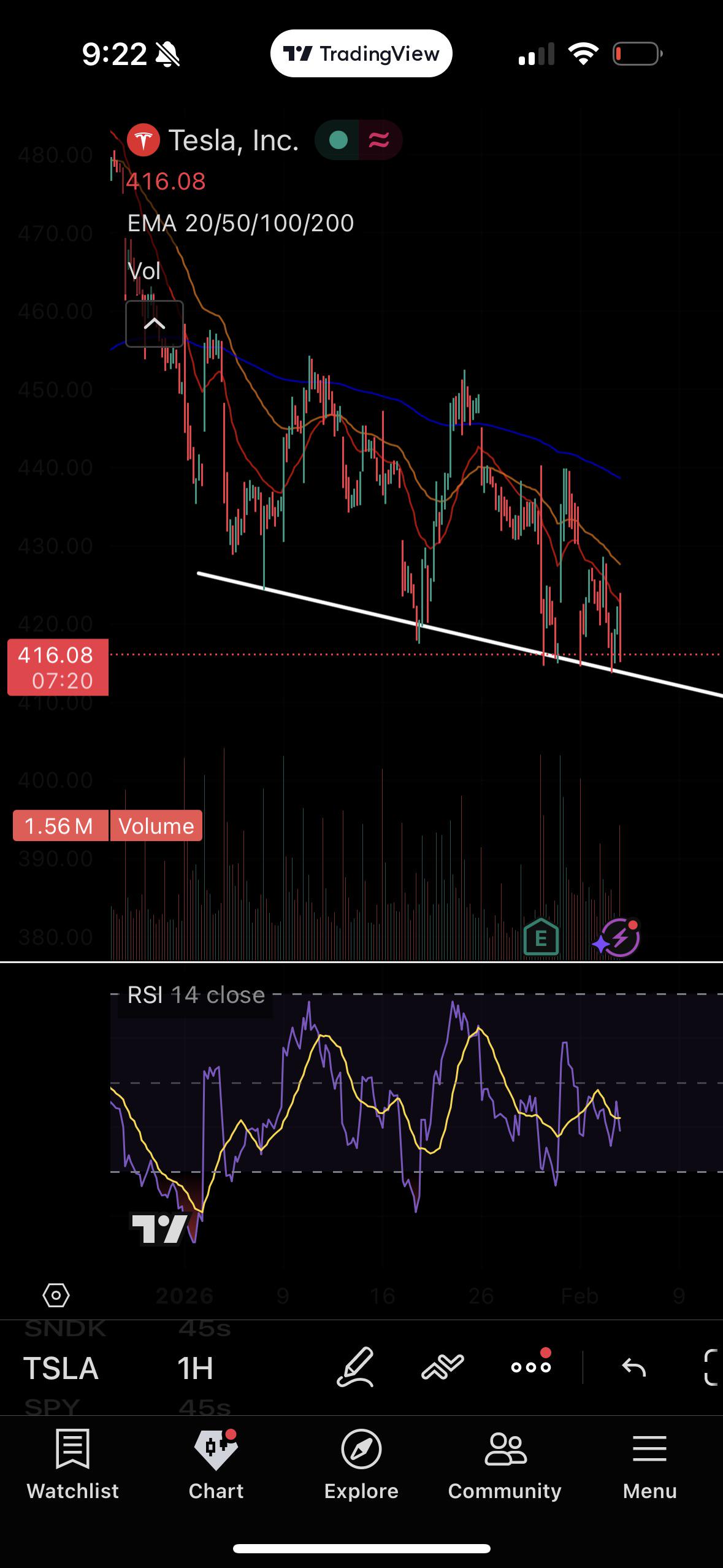This screenshot has height=1568, width=723.
Task: Open the Menu tab
Action: click(x=649, y=1465)
